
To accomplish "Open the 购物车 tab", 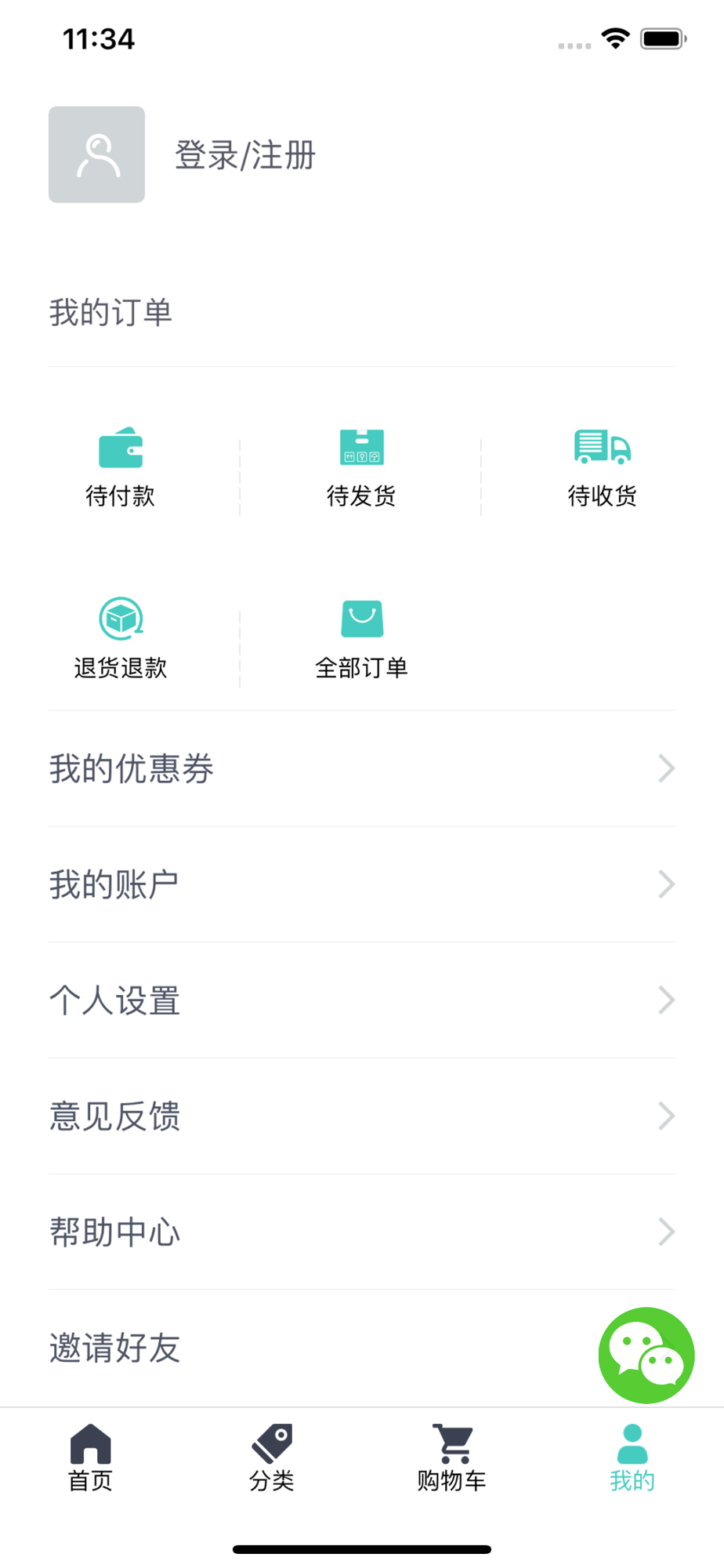I will coord(452,1457).
